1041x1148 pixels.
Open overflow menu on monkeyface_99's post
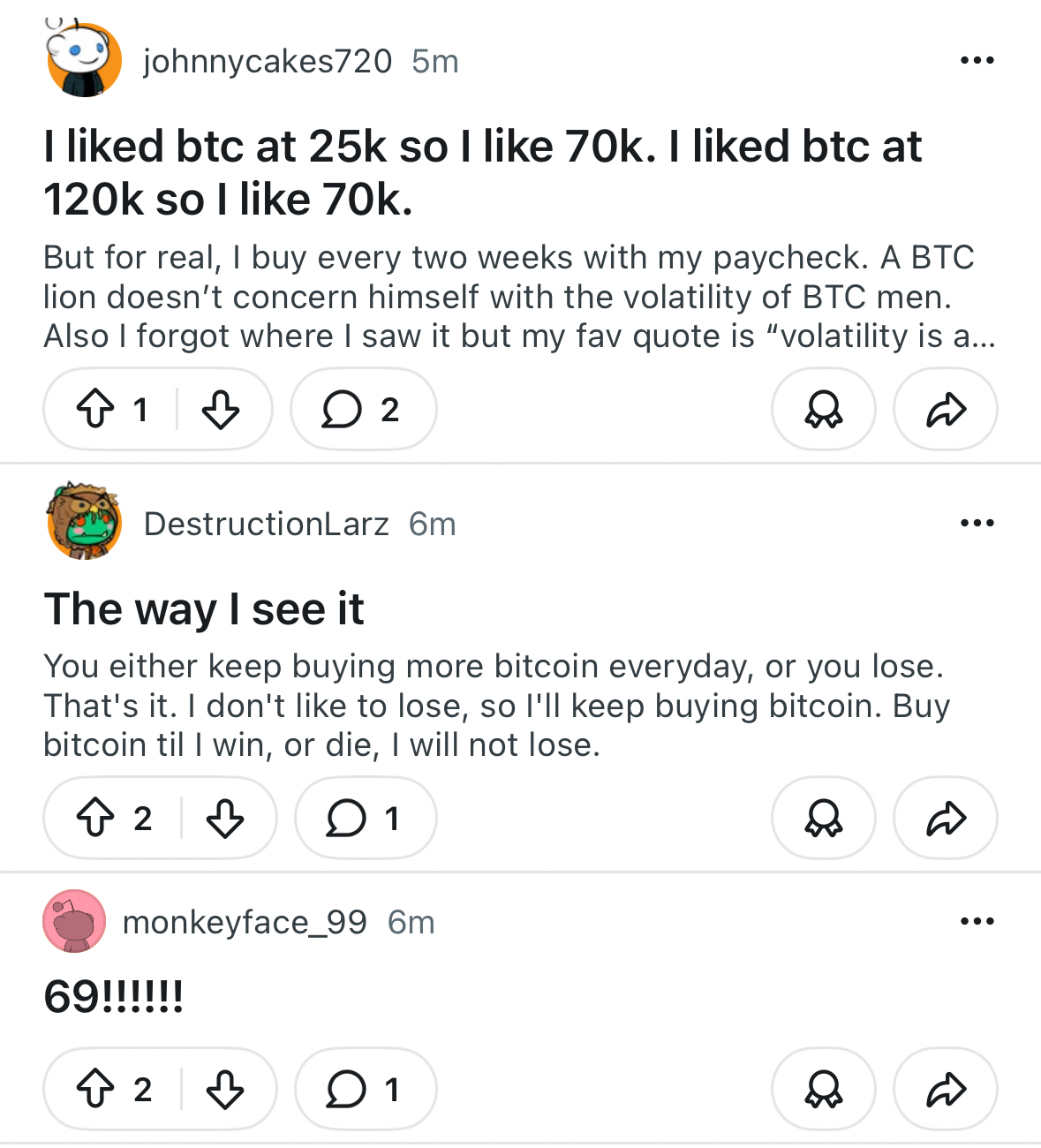pyautogui.click(x=977, y=922)
